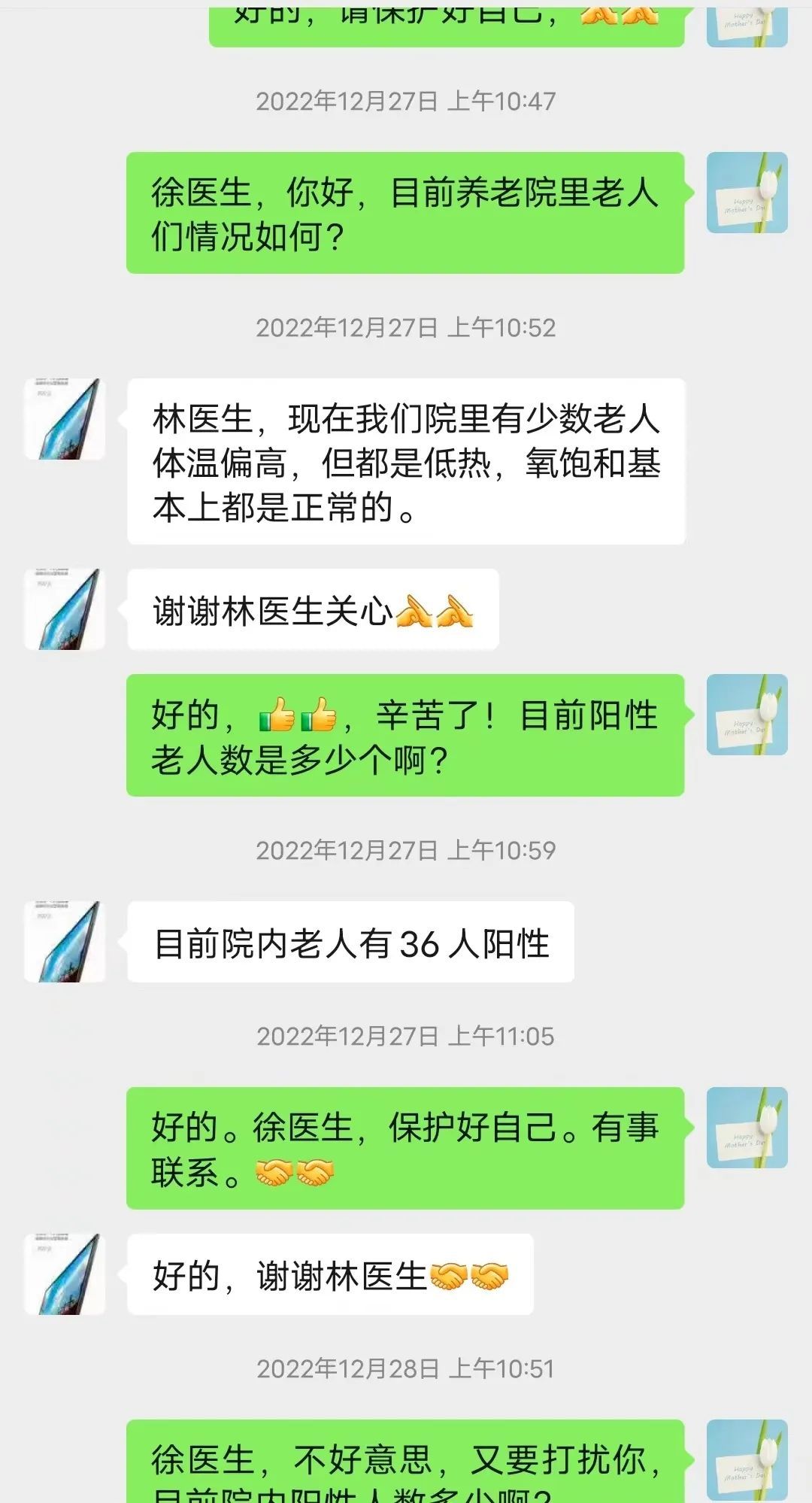This screenshot has height=1503, width=812.
Task: Tap avatar beside '好的，辛苦了' message
Action: (x=747, y=715)
